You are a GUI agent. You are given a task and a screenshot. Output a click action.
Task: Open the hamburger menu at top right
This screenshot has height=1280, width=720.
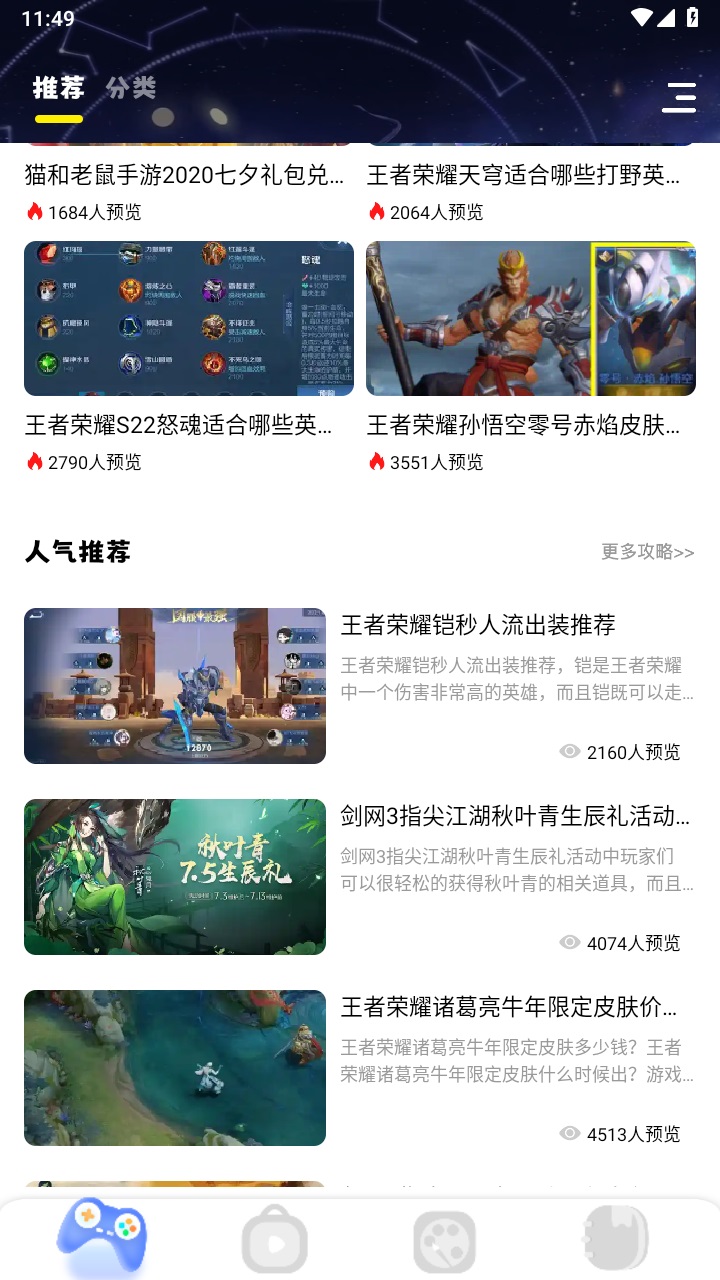(x=679, y=98)
